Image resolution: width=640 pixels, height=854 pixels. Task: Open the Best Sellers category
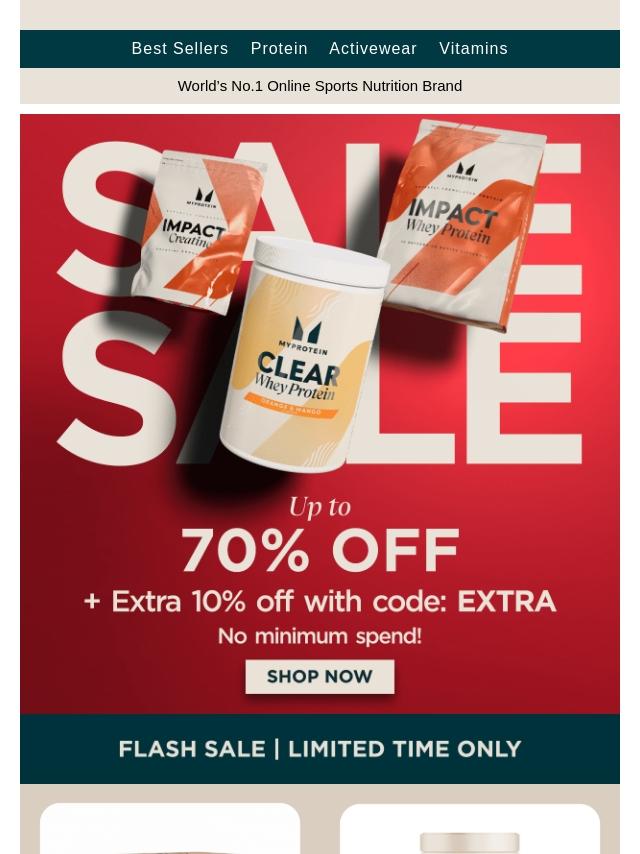(180, 49)
